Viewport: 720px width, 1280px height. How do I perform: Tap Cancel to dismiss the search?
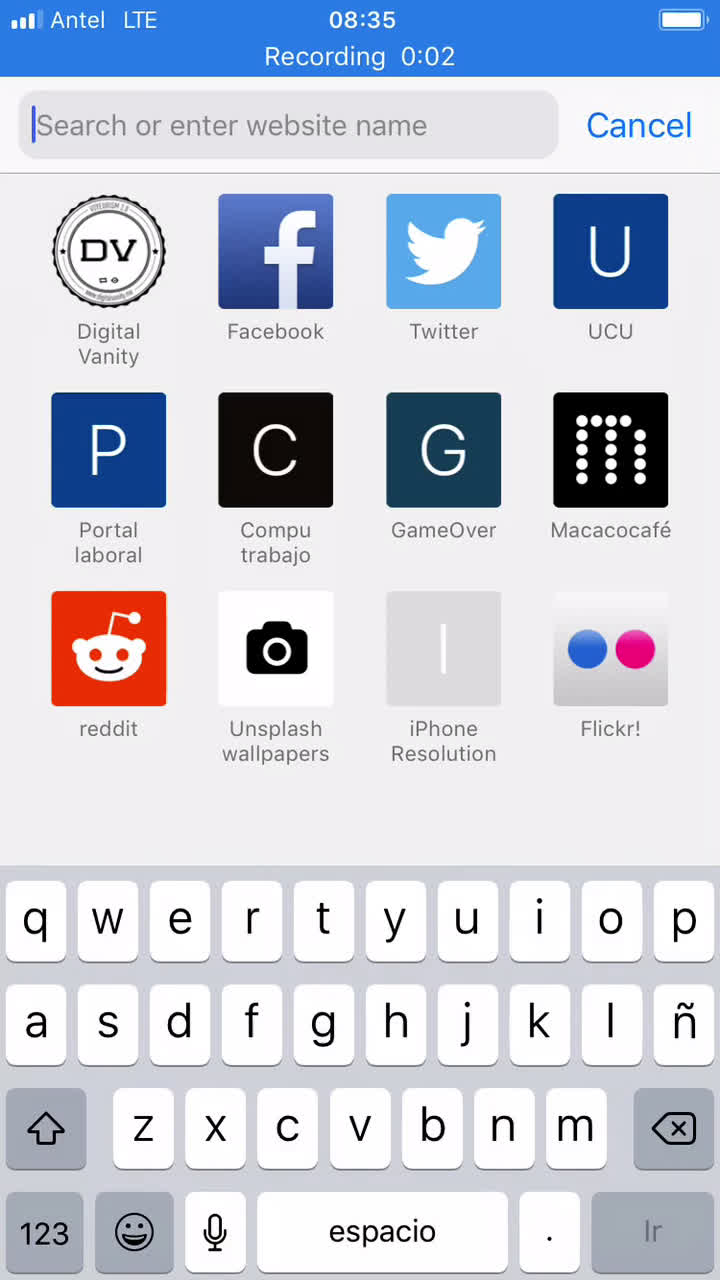coord(639,125)
